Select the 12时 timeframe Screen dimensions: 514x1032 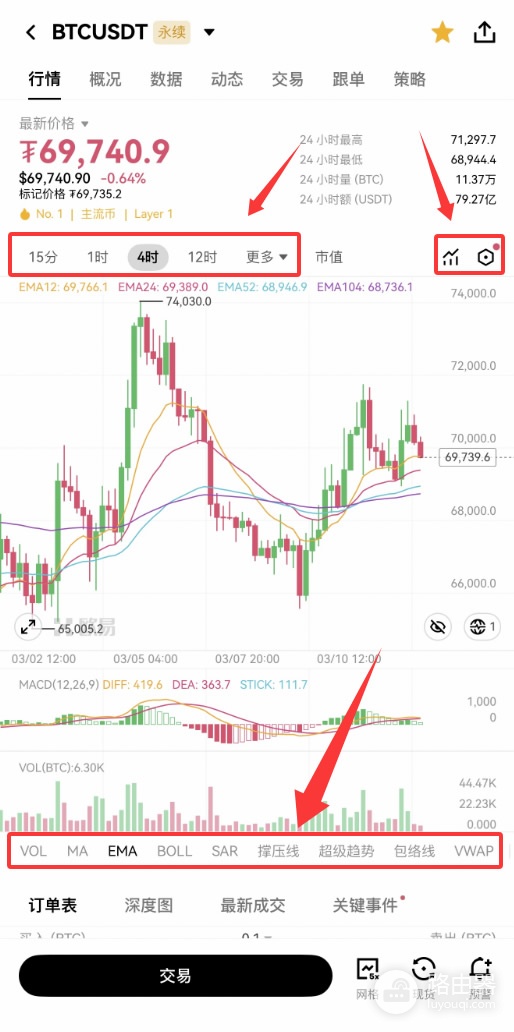[202, 257]
